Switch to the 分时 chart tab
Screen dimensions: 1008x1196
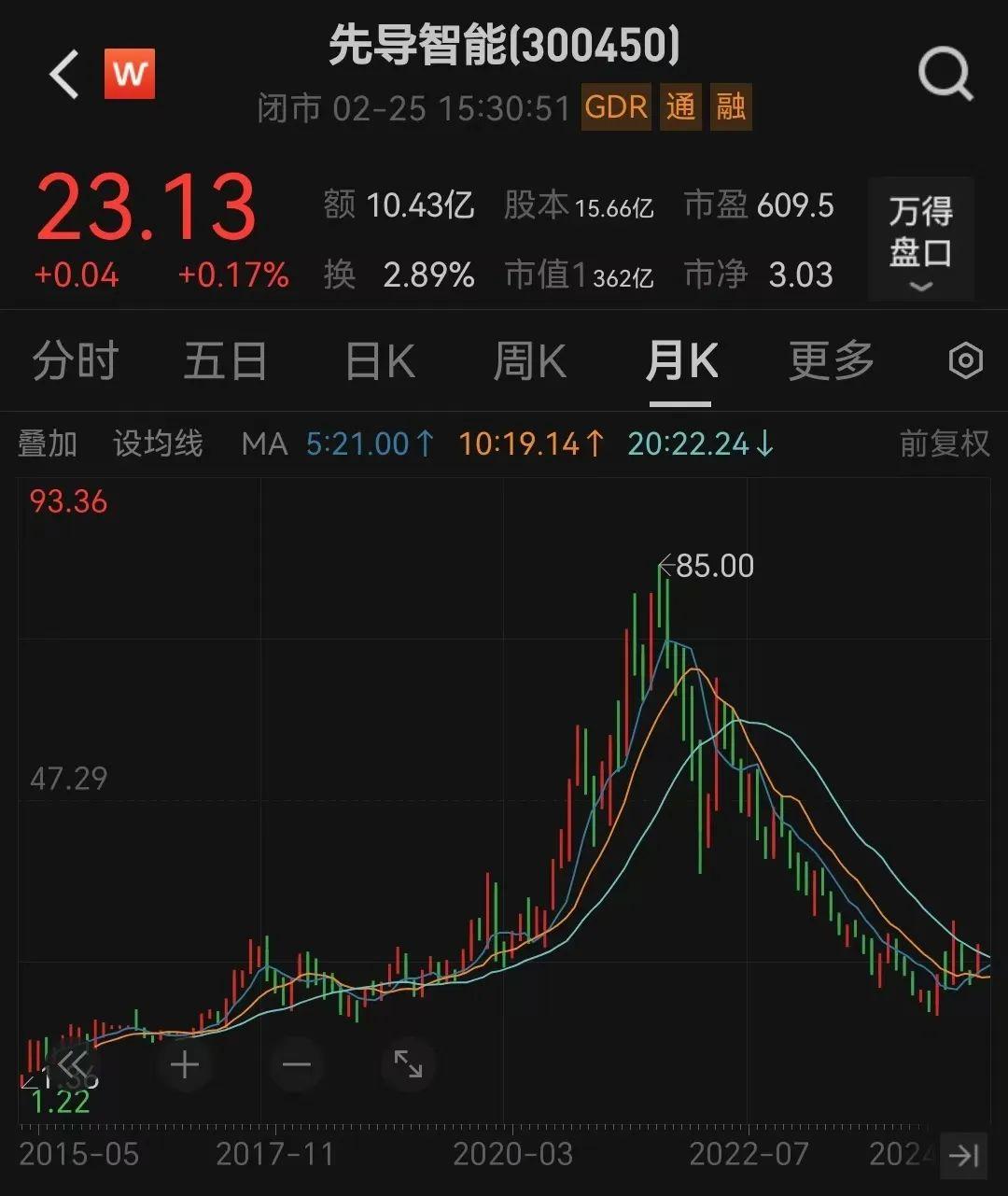[x=75, y=361]
